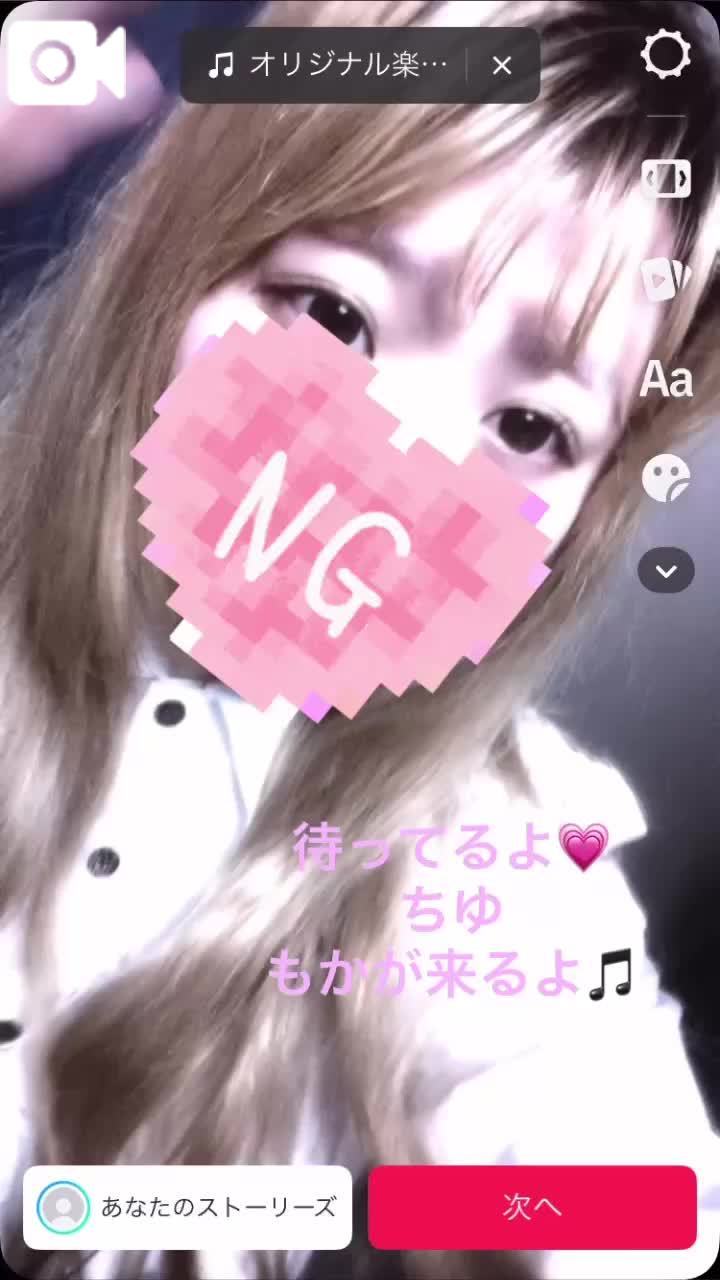
Task: Post to あなたのストーリーズ
Action: (x=188, y=1207)
